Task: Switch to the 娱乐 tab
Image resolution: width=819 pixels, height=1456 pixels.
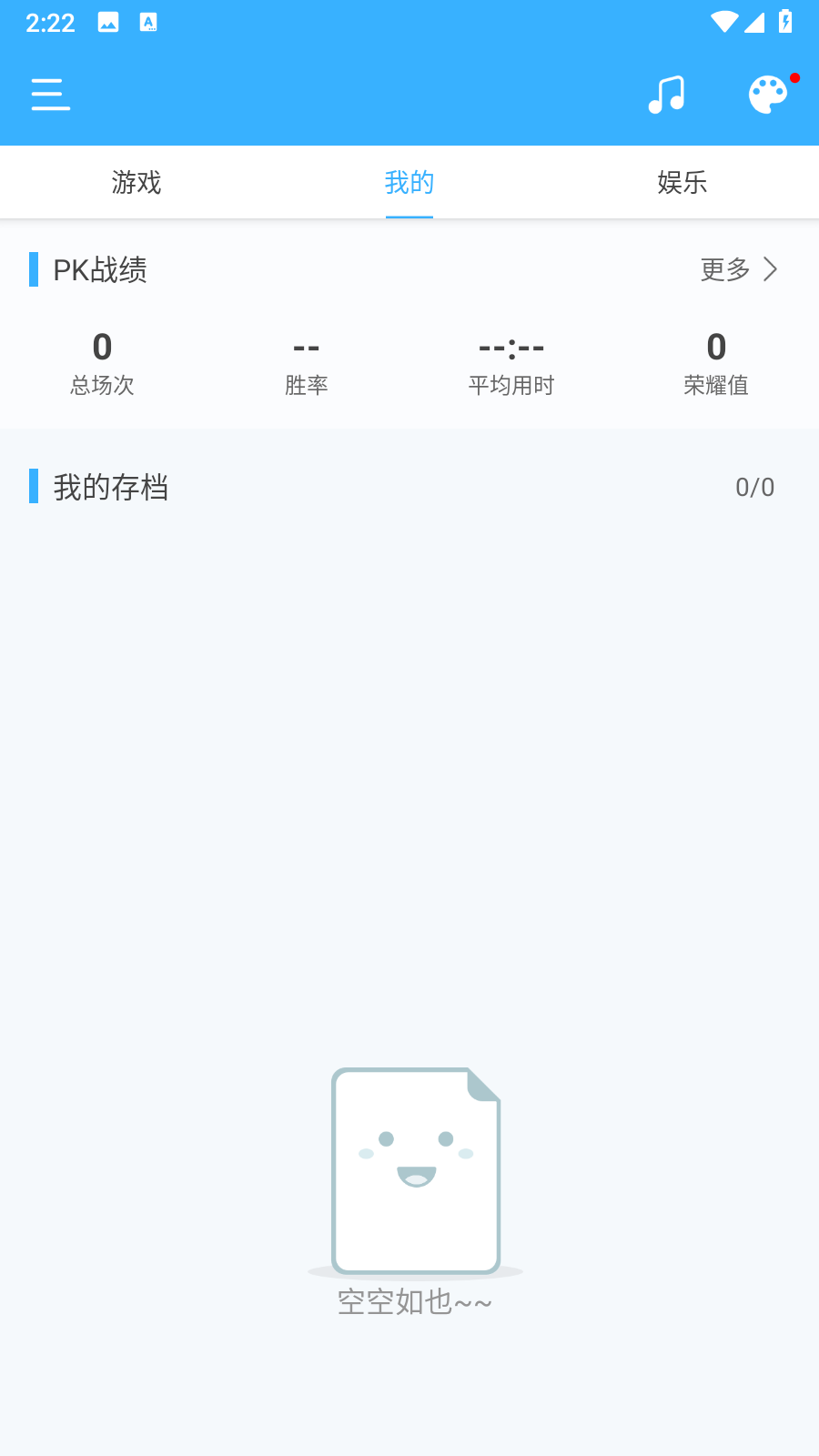Action: (x=682, y=182)
